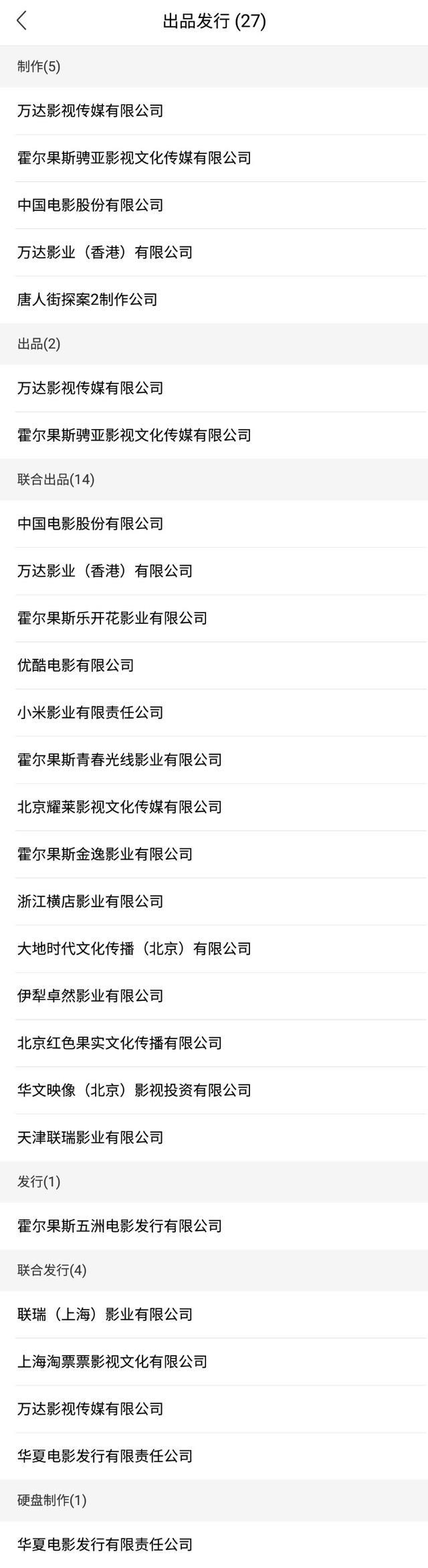This screenshot has height=1568, width=428.
Task: Open 伊犁卓然影业有限公司
Action: pyautogui.click(x=90, y=996)
